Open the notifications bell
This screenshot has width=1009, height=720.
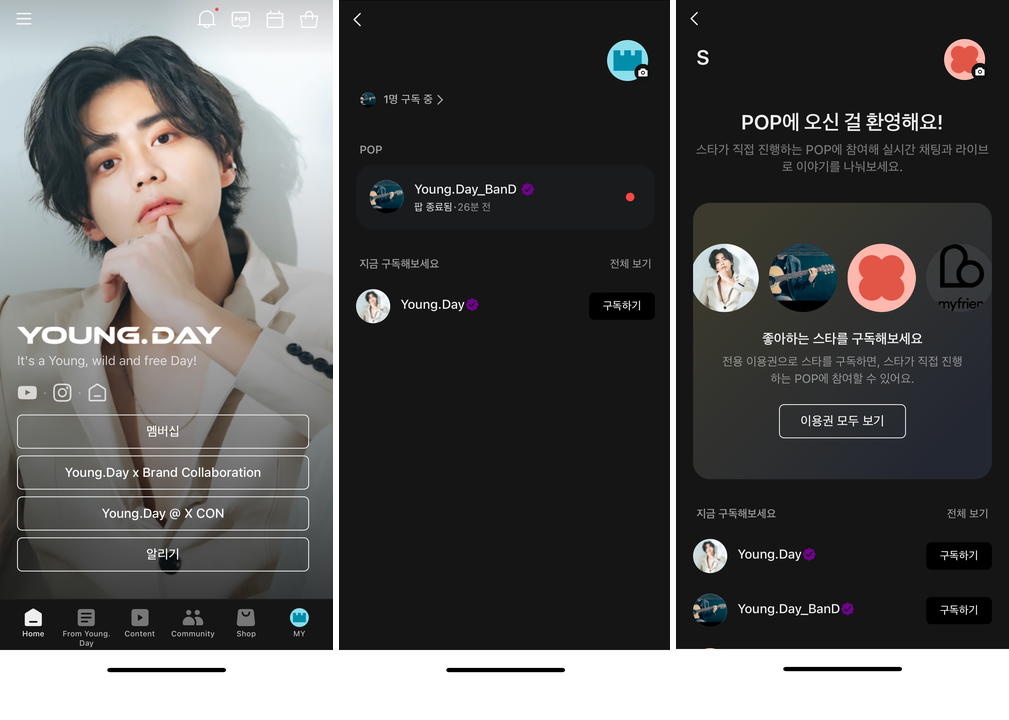(207, 19)
